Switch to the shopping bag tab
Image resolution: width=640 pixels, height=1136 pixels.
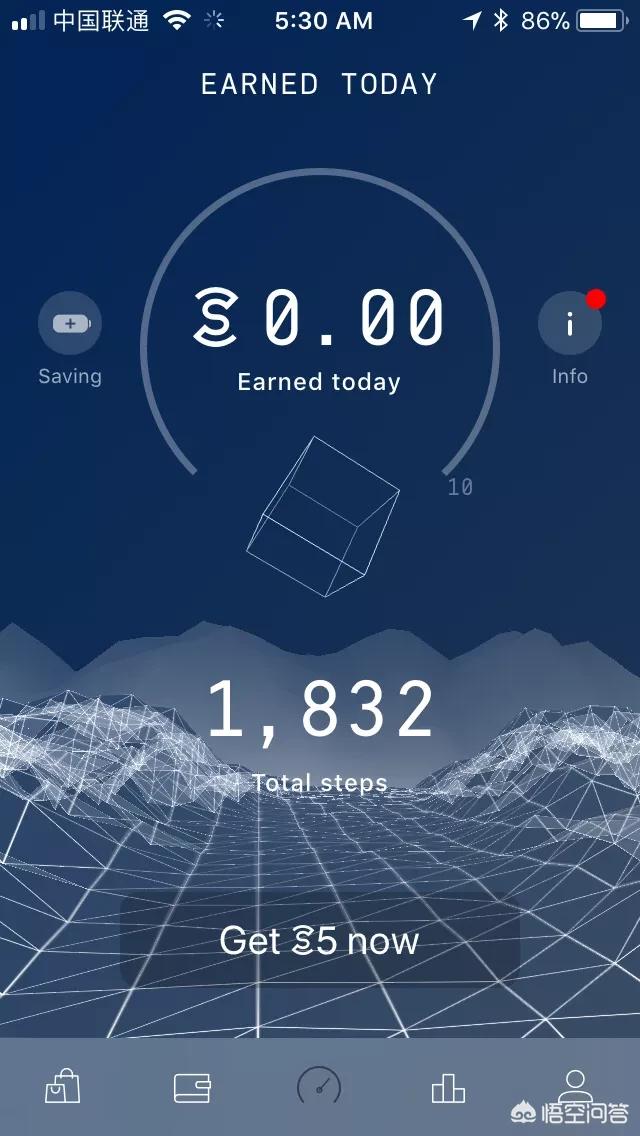(62, 1087)
